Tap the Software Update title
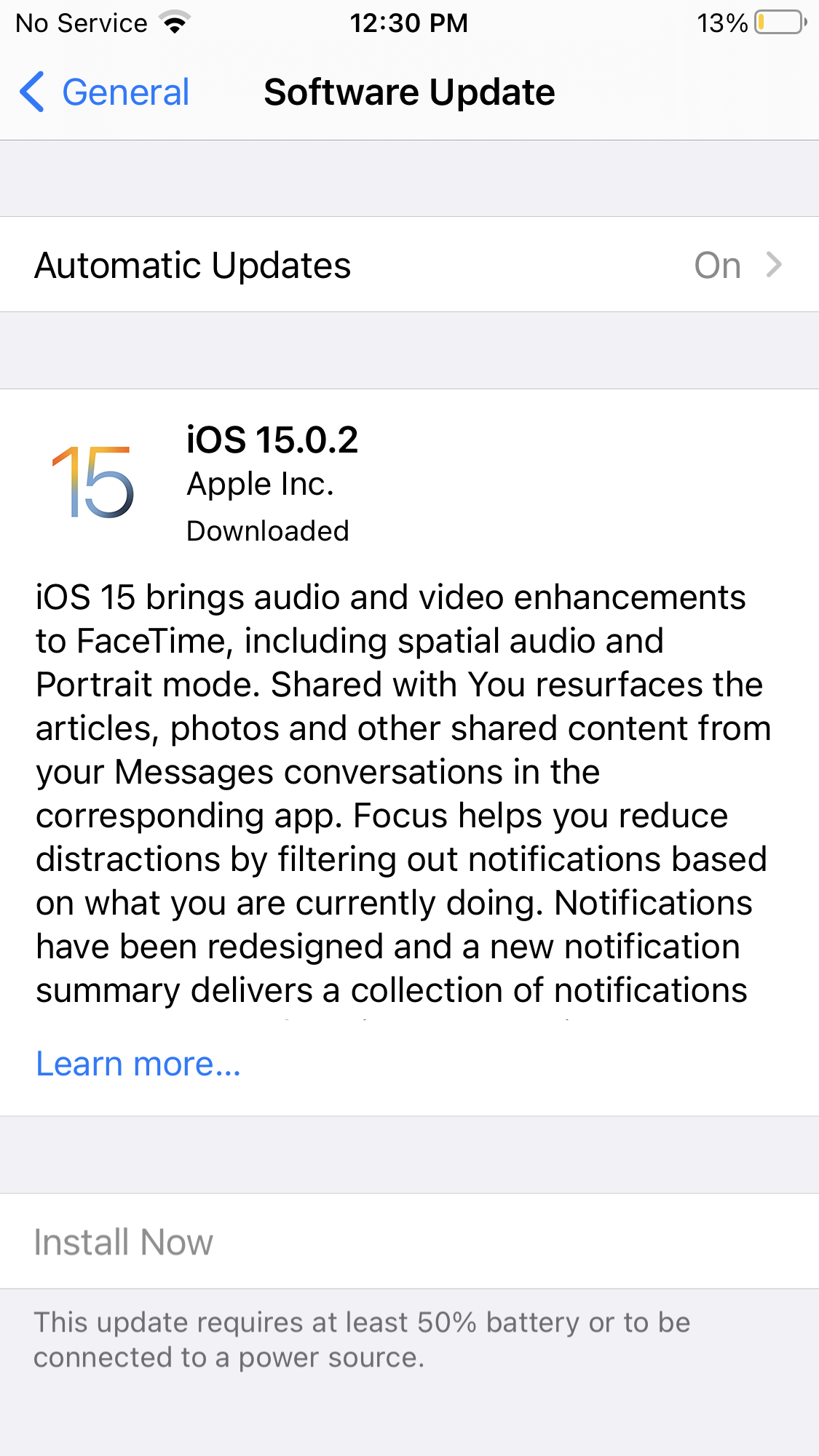The height and width of the screenshot is (1456, 819). point(409,92)
